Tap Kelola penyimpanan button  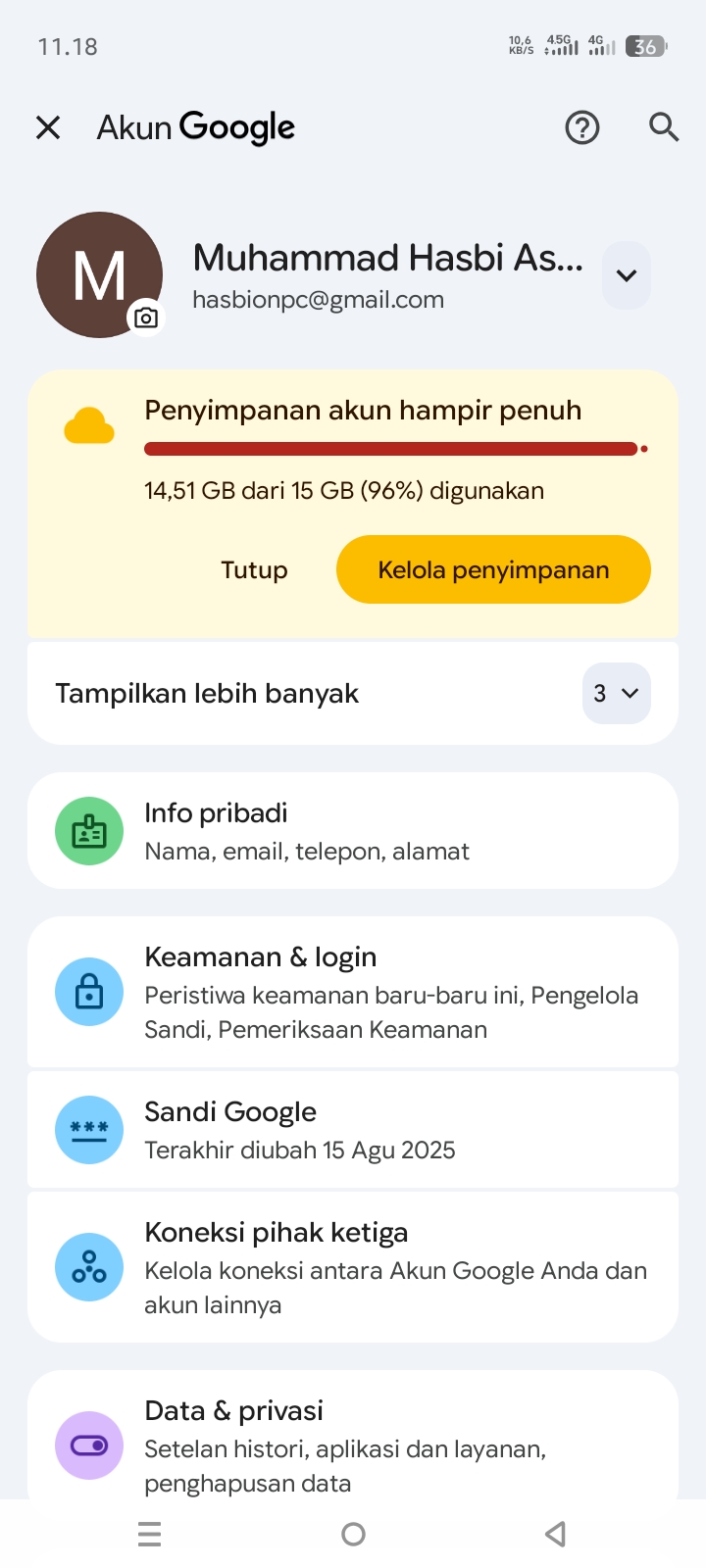pos(493,569)
